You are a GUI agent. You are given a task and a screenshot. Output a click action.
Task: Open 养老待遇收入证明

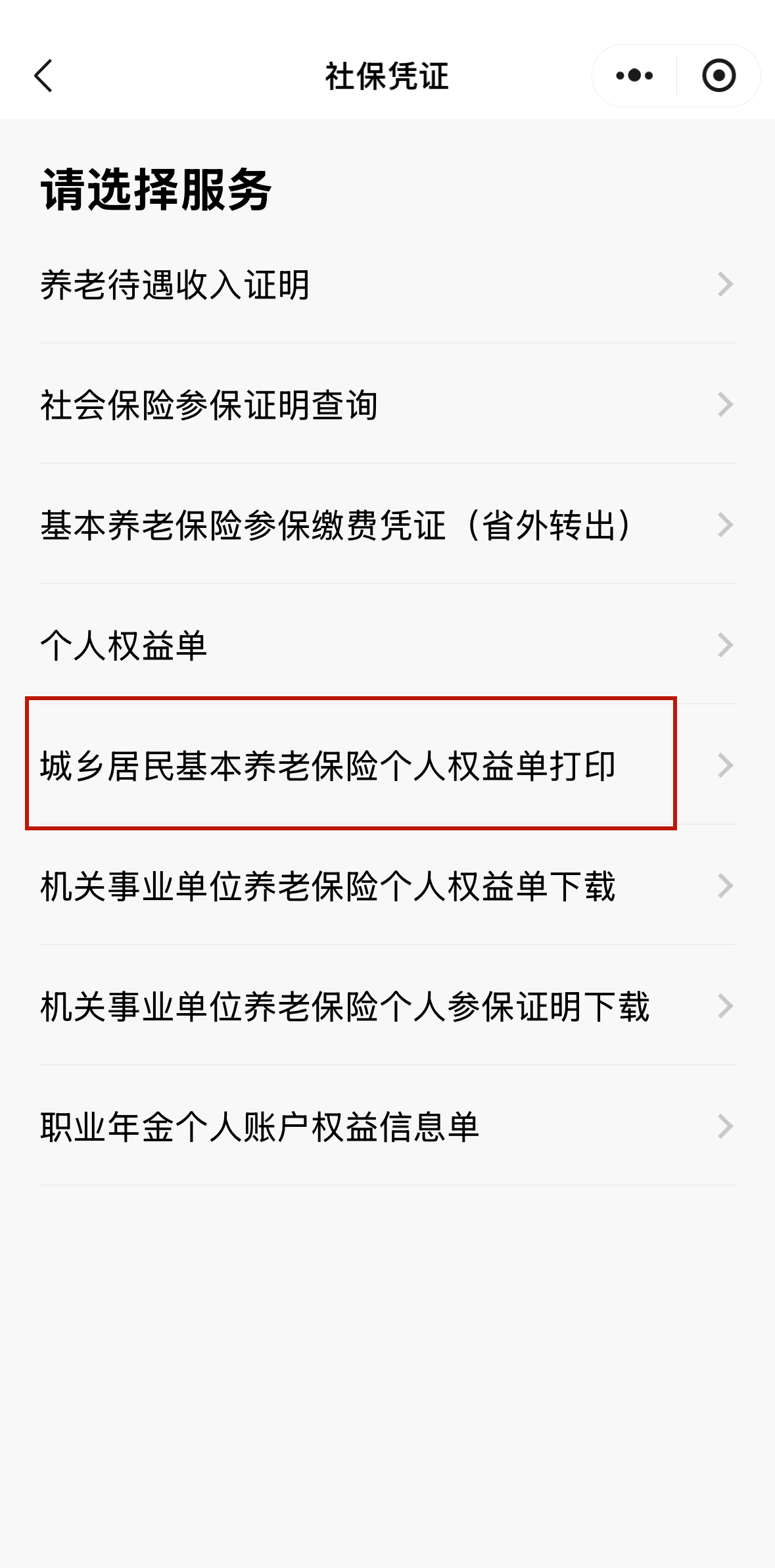click(387, 284)
